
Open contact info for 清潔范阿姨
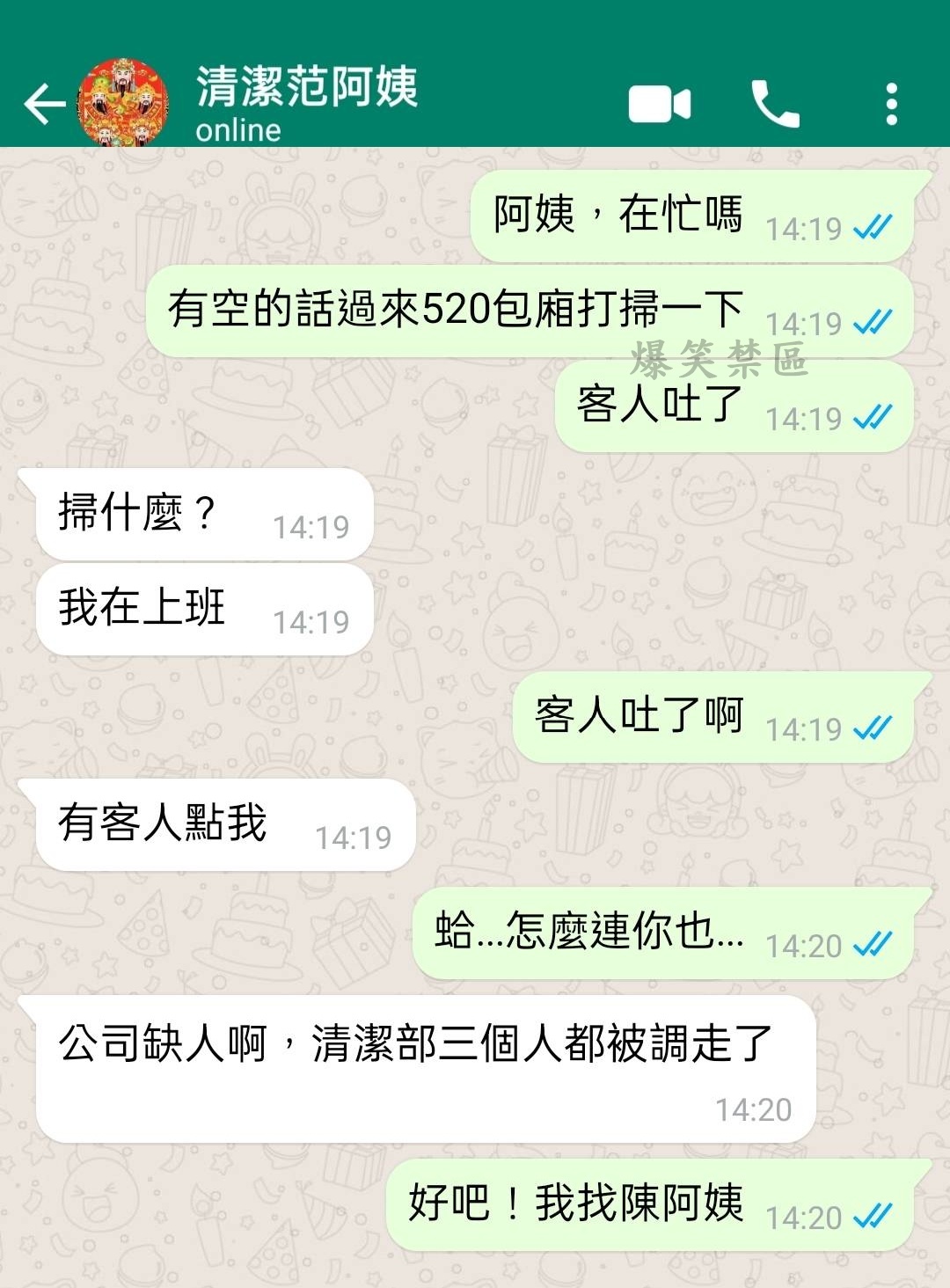tap(306, 102)
